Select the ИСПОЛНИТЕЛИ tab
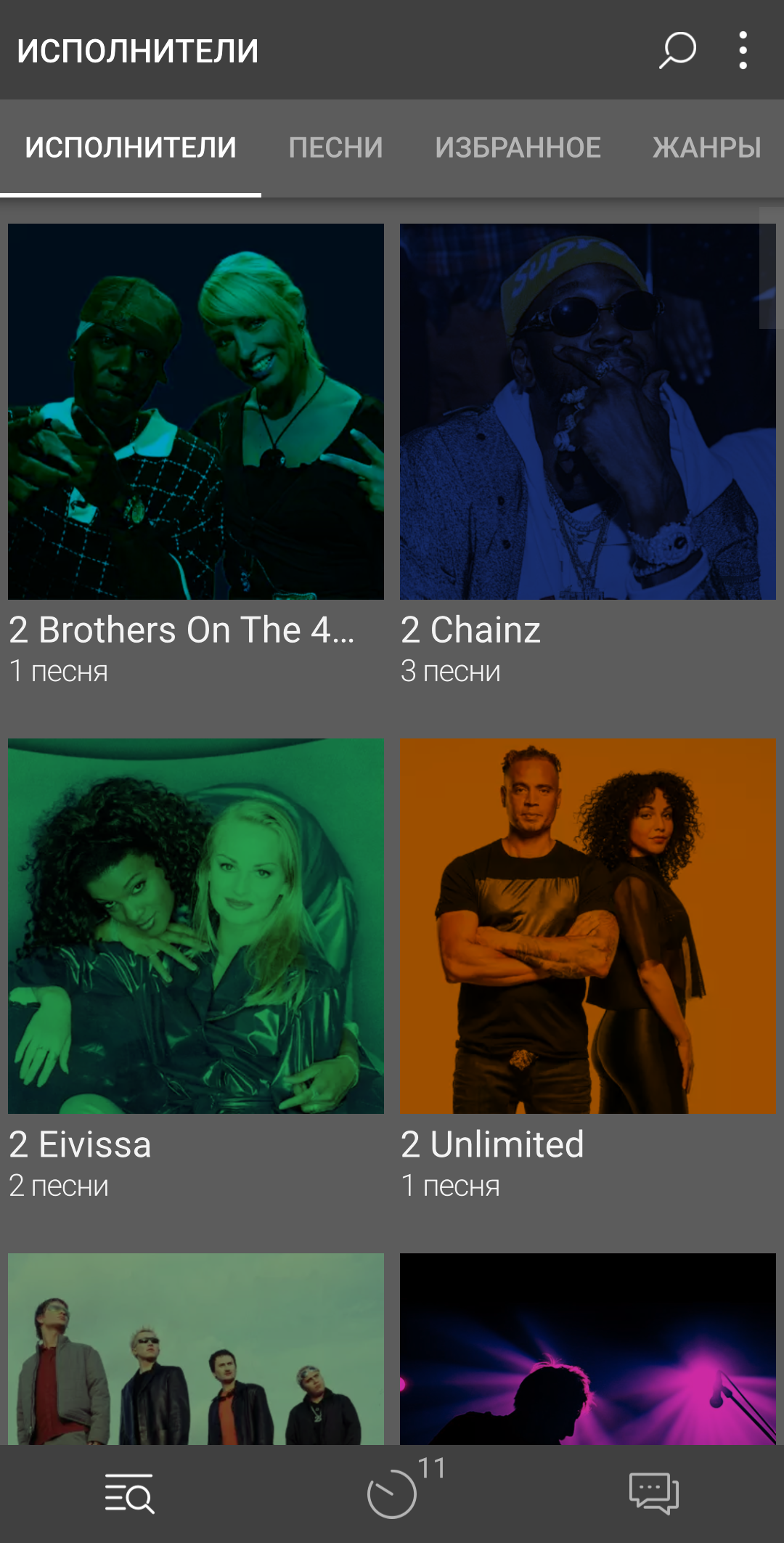This screenshot has width=784, height=1543. click(131, 148)
